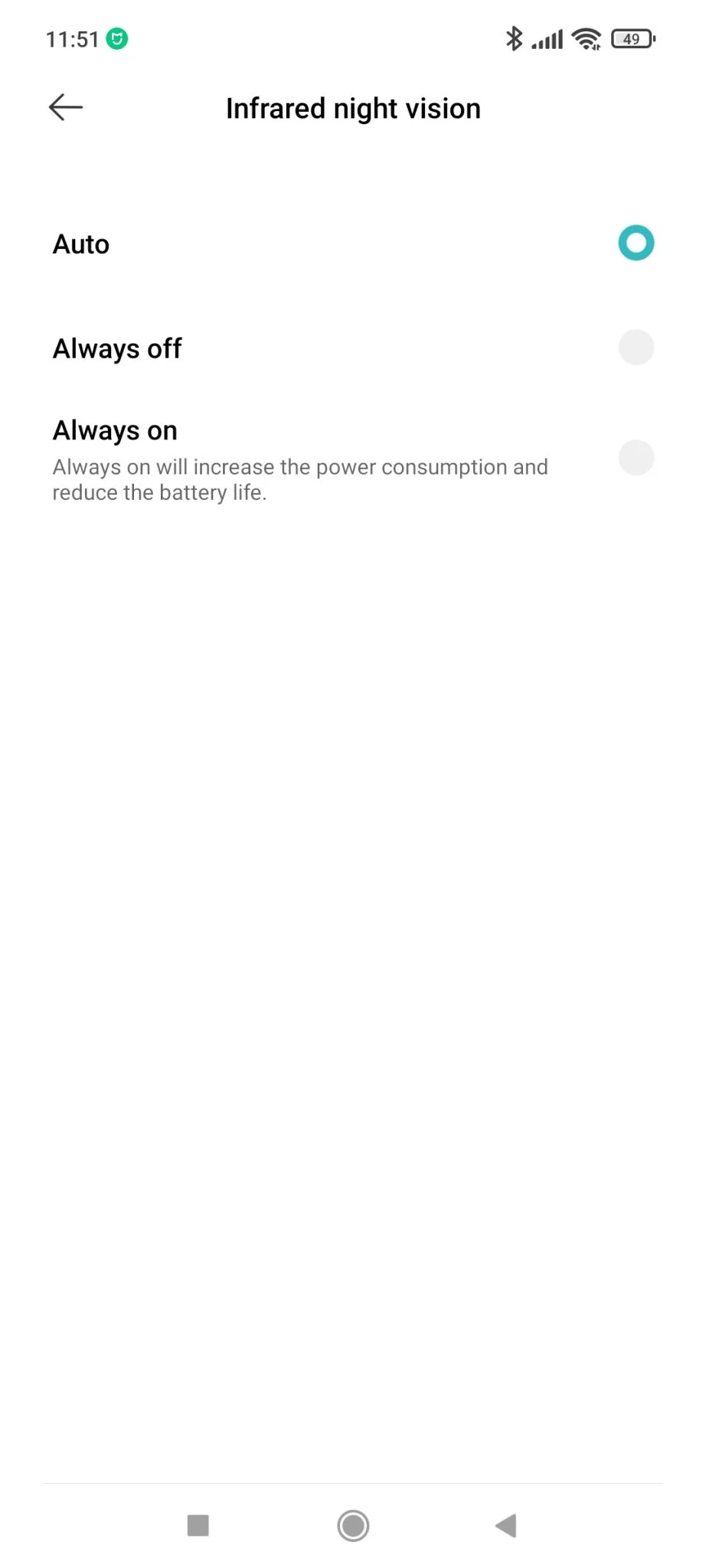Screen dimensions: 706x1568
Task: Set night vision to Always on
Action: (353, 459)
